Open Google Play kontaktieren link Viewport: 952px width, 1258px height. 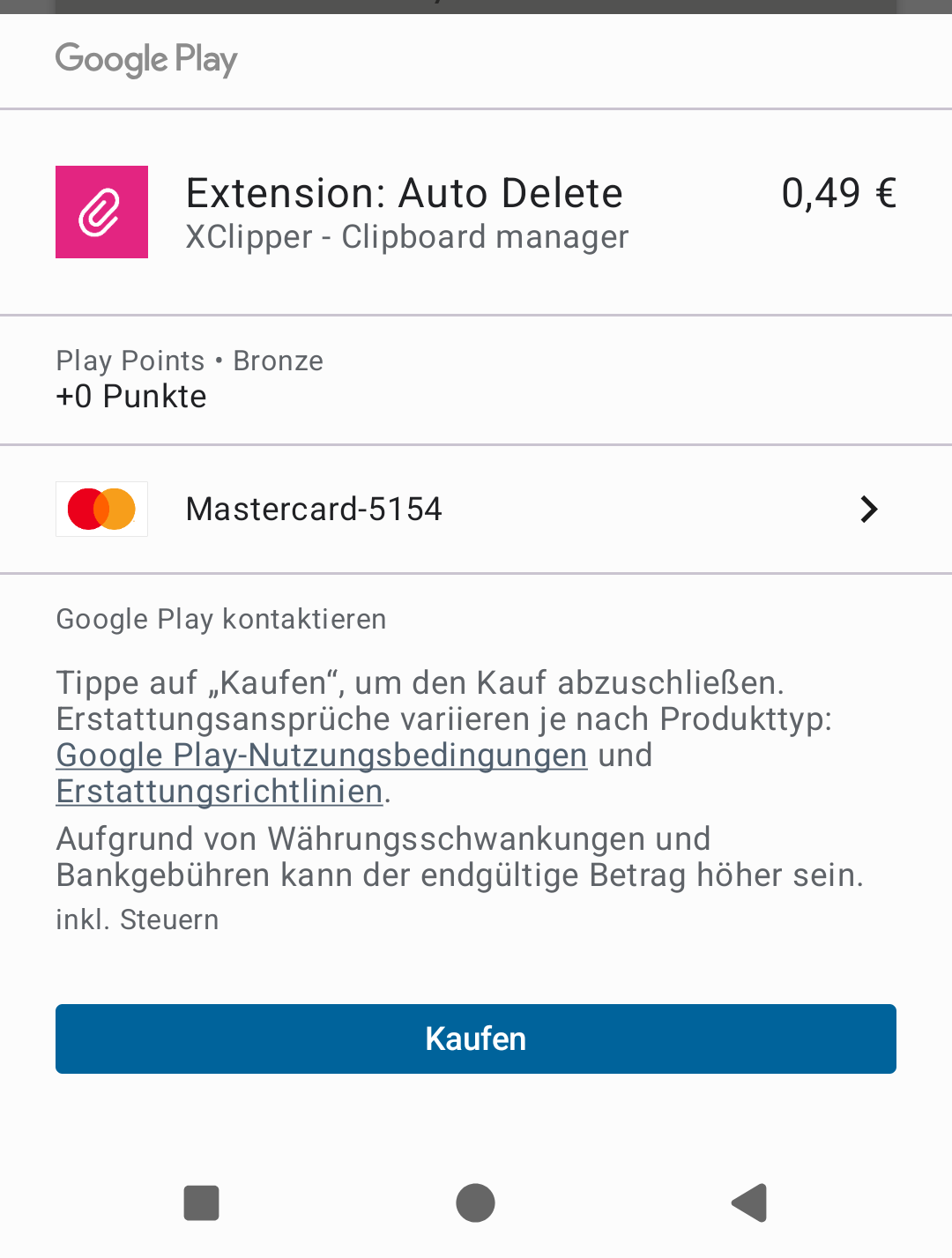pyautogui.click(x=221, y=619)
